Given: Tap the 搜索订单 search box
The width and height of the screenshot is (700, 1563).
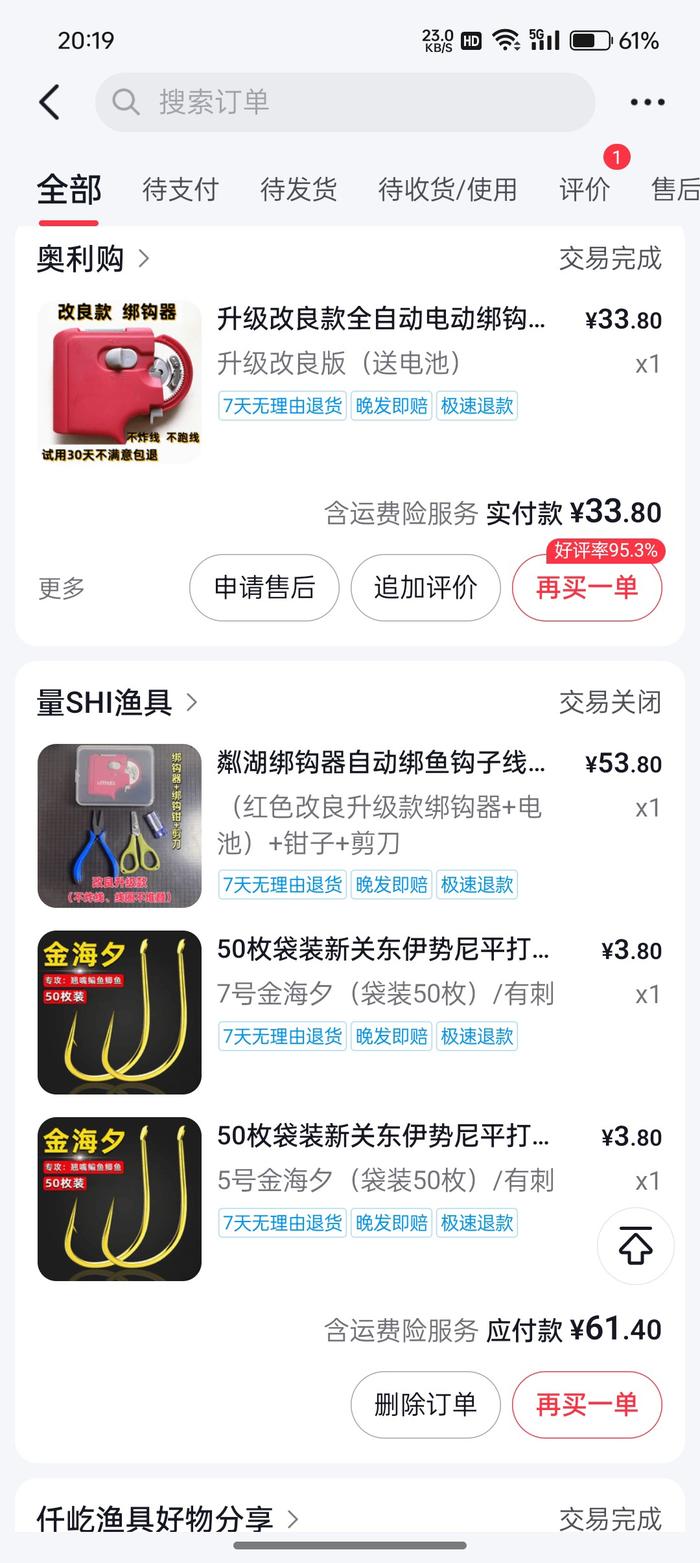Looking at the screenshot, I should [345, 102].
